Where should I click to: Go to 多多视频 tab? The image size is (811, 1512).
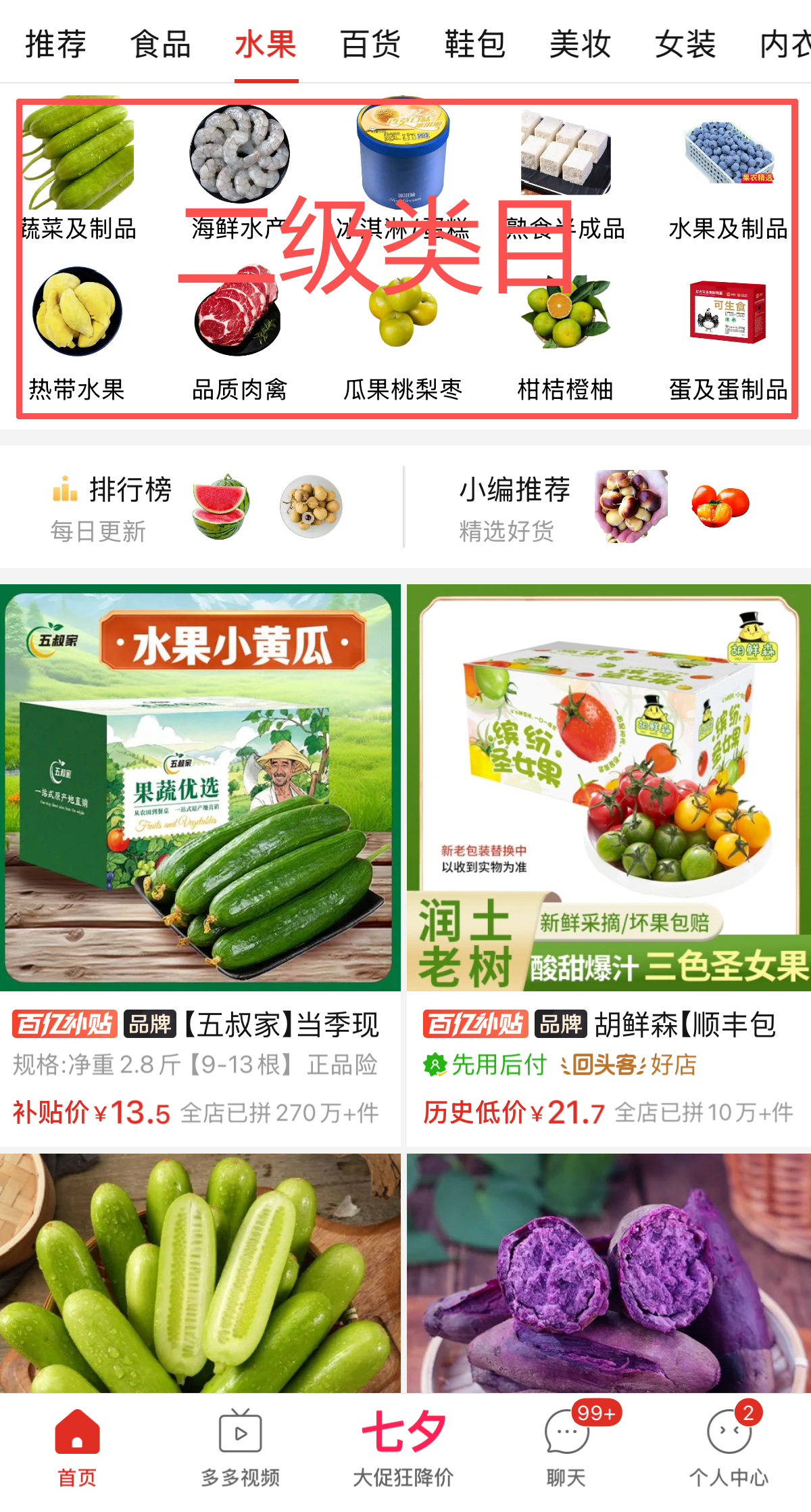click(240, 1448)
